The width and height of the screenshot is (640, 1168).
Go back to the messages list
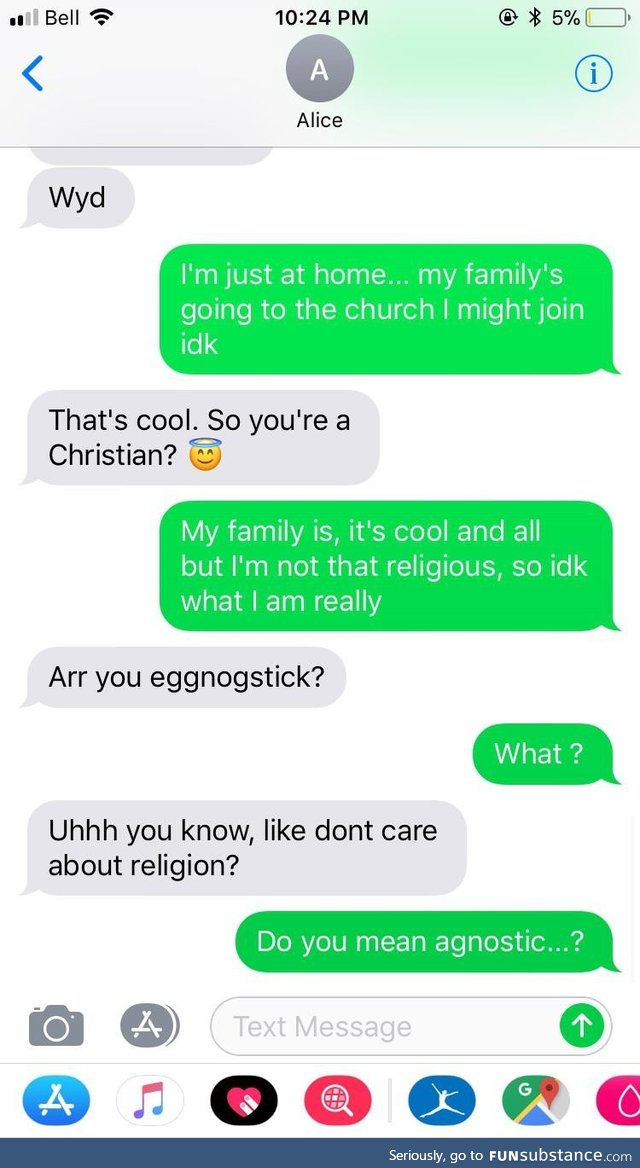click(33, 73)
